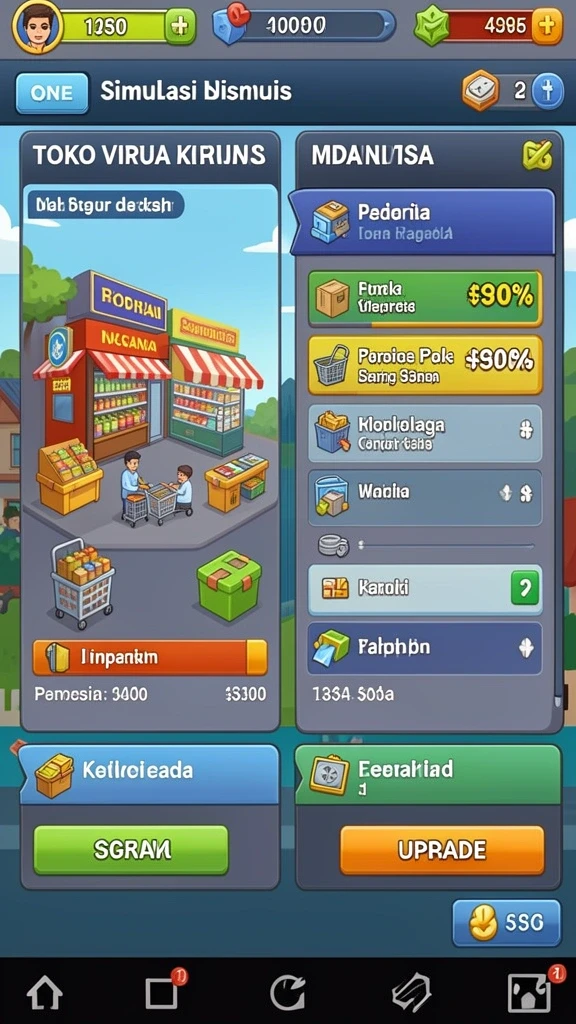Screen dimensions: 576x1024
Task: Tap the blue SSG coin button
Action: click(x=507, y=922)
